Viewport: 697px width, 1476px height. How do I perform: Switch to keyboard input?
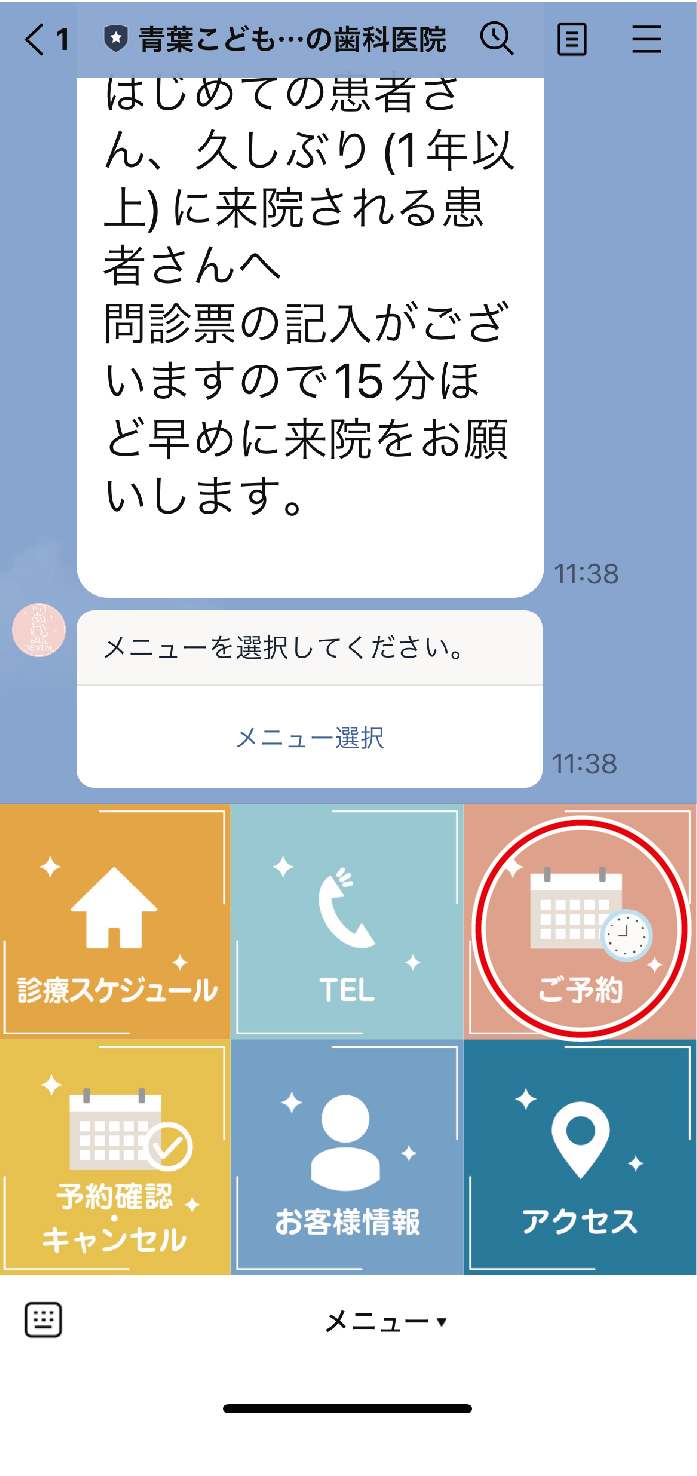[43, 1321]
